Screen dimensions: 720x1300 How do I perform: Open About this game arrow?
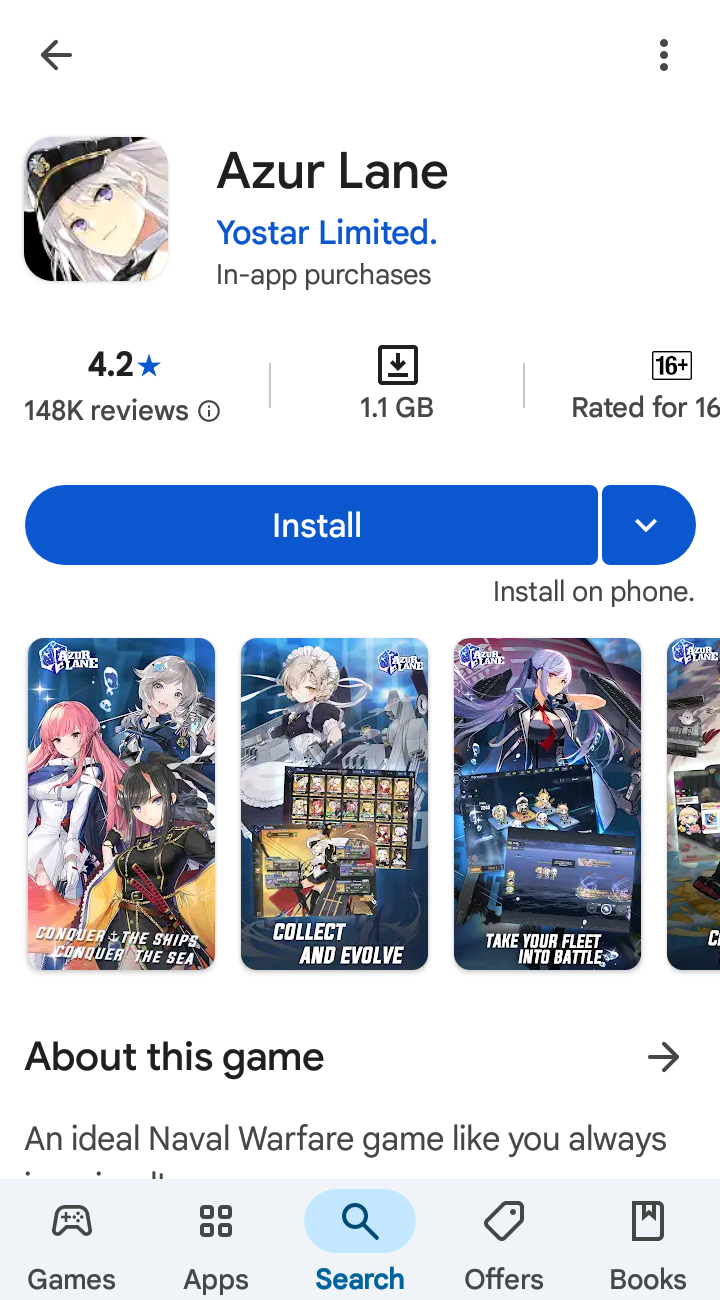pyautogui.click(x=663, y=1057)
